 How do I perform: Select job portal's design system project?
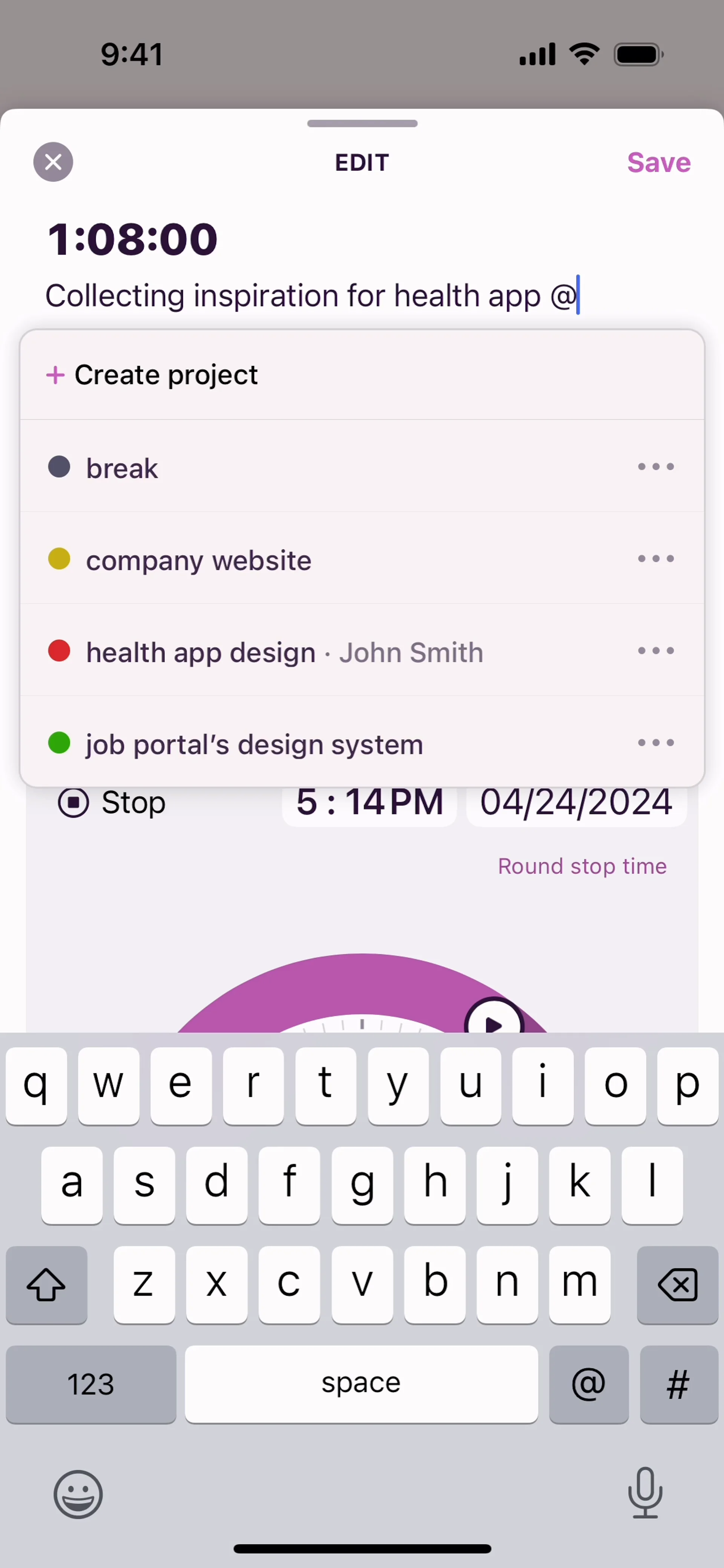coord(254,744)
